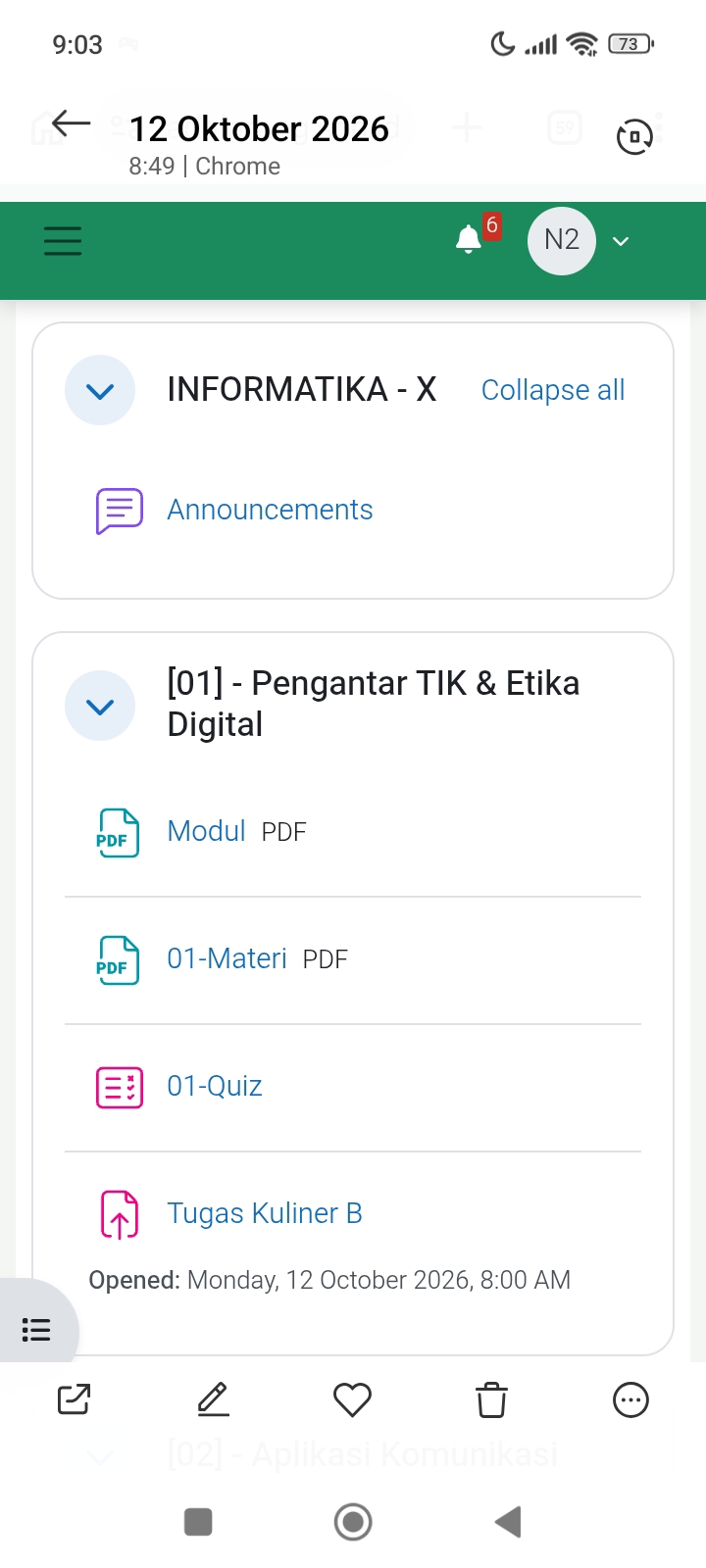This screenshot has width=706, height=1568.
Task: Edit the screenshot with the pencil
Action: click(214, 1399)
